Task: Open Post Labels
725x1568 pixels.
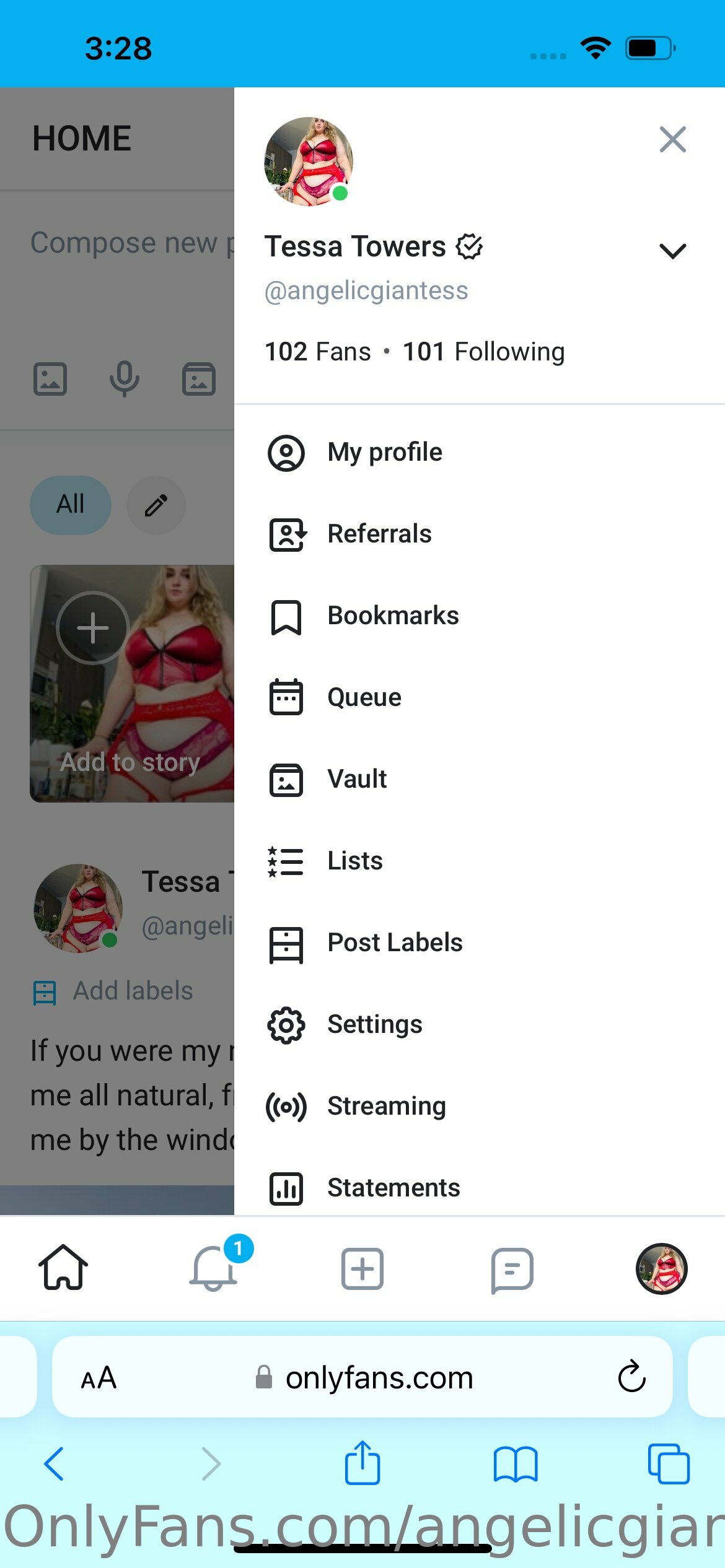Action: [394, 943]
